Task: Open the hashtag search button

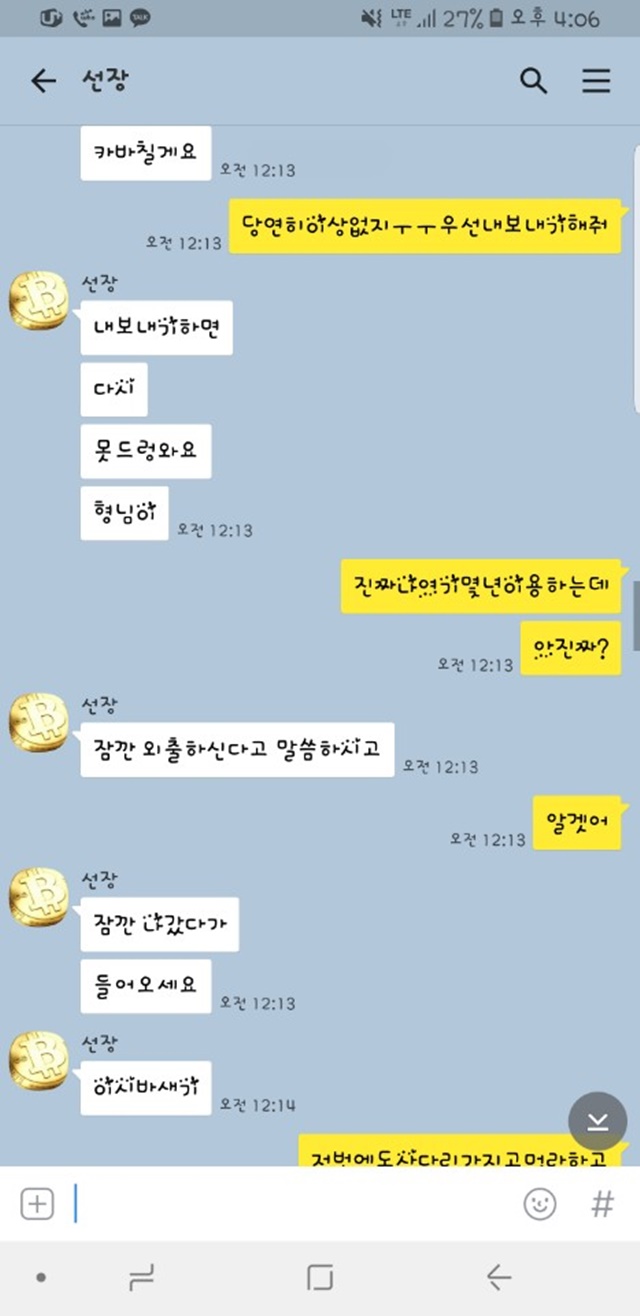Action: (x=602, y=1204)
